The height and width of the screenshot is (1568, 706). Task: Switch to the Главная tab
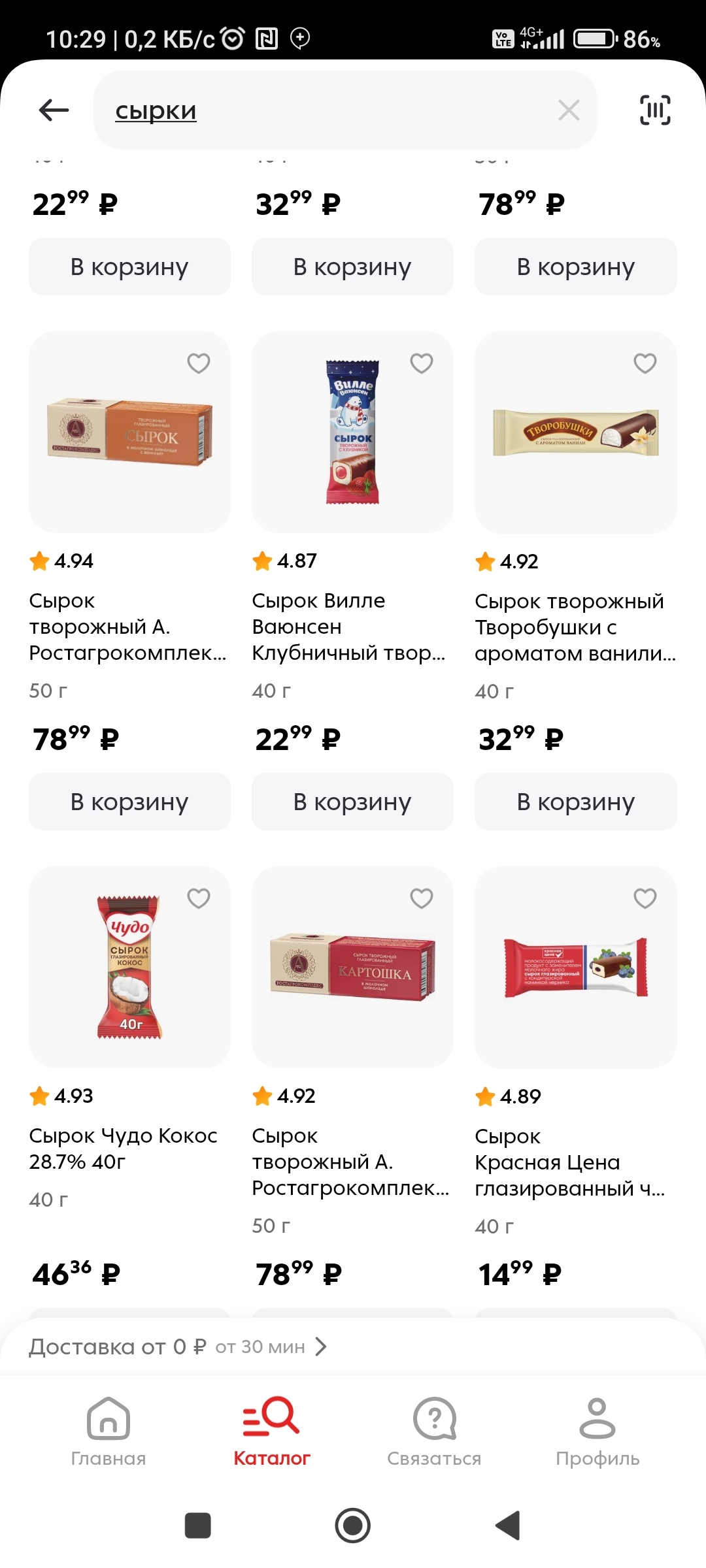(x=109, y=1431)
